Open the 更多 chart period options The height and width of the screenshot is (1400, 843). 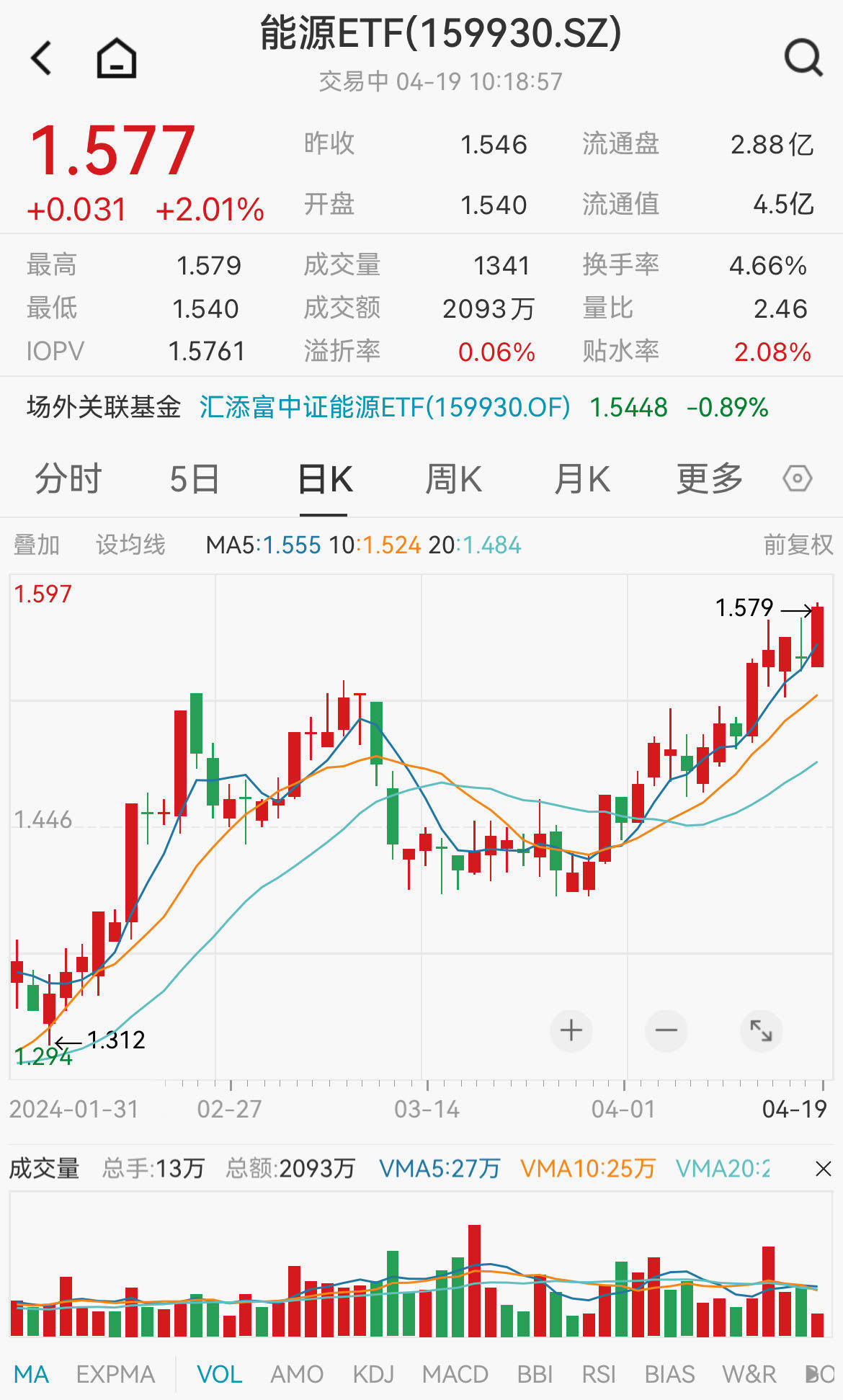point(710,479)
